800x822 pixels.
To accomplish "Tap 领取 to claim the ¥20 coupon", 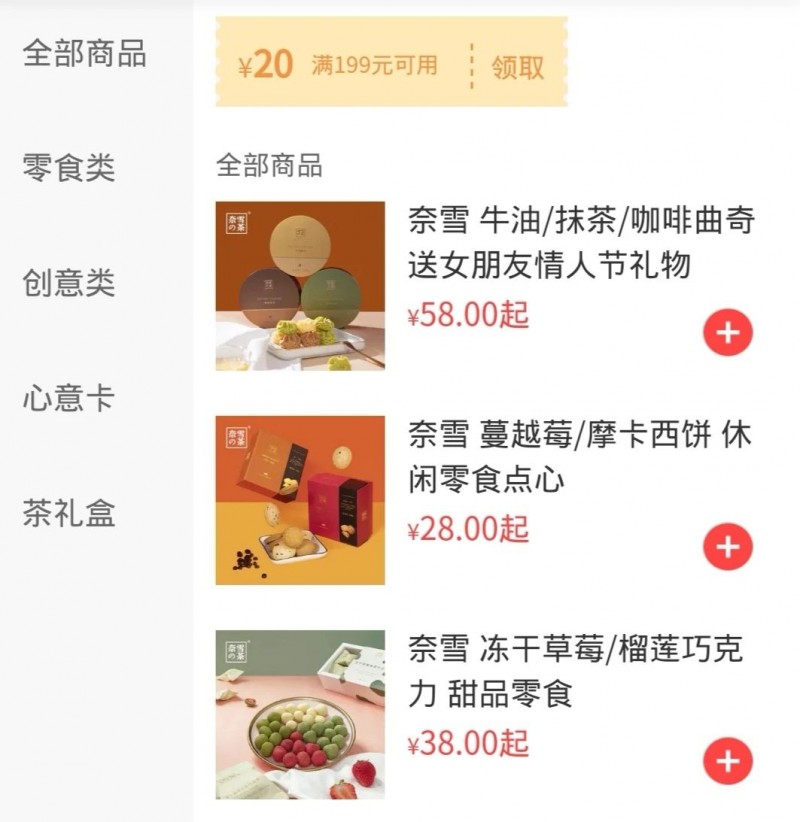I will [518, 67].
